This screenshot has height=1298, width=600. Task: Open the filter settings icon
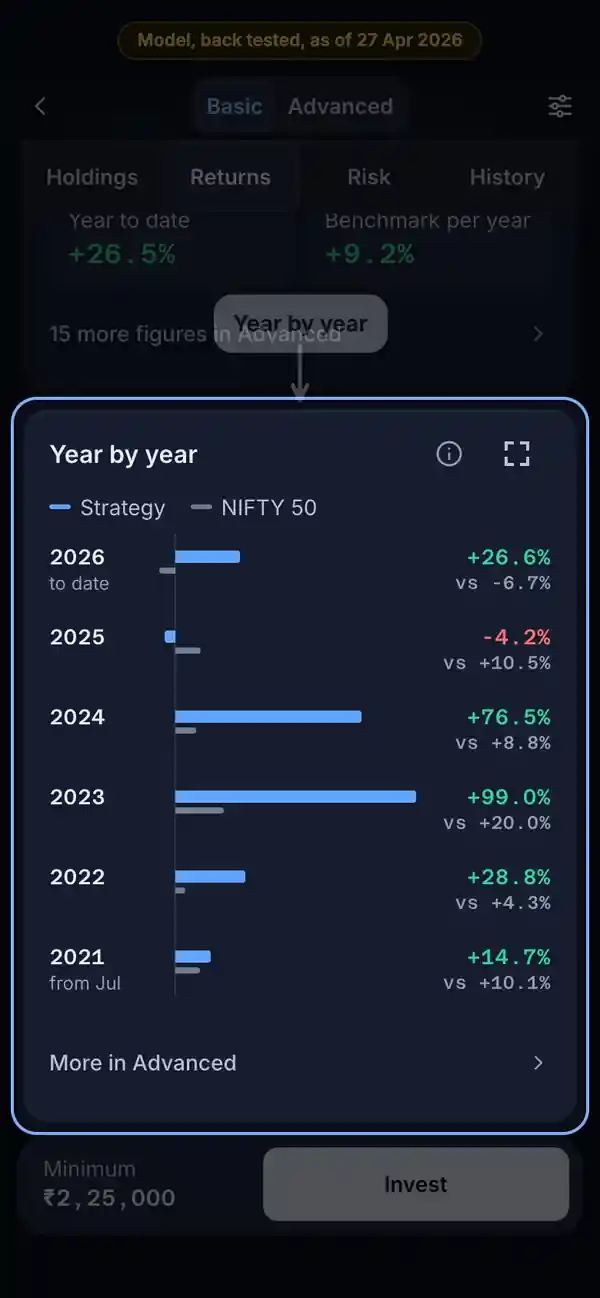tap(560, 106)
